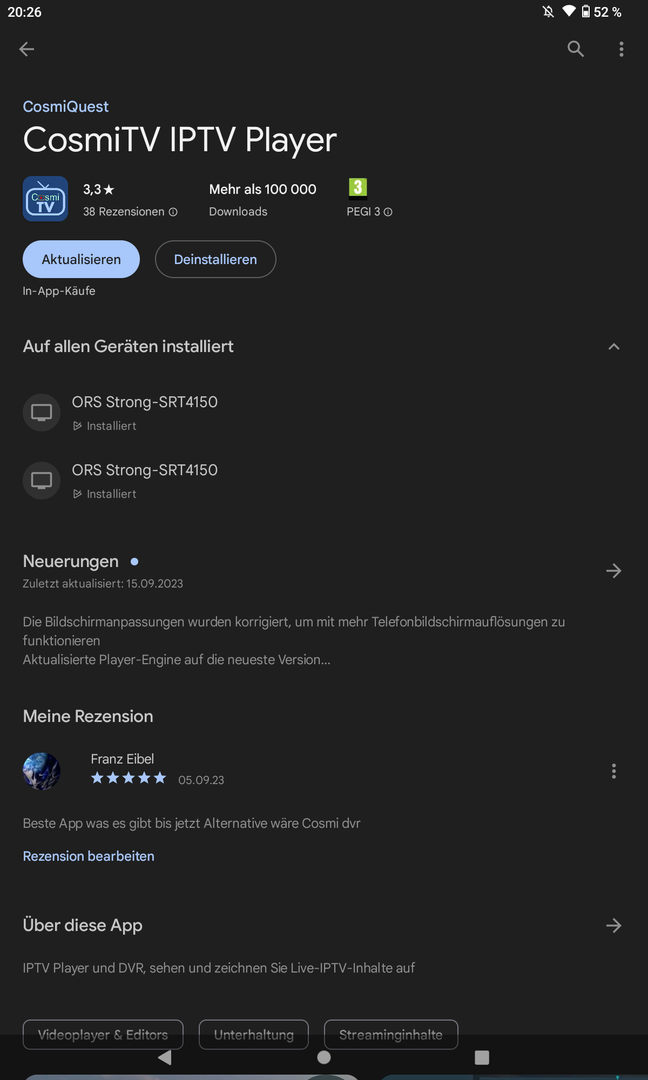This screenshot has width=648, height=1080.
Task: Go back using the top arrow
Action: click(x=27, y=49)
